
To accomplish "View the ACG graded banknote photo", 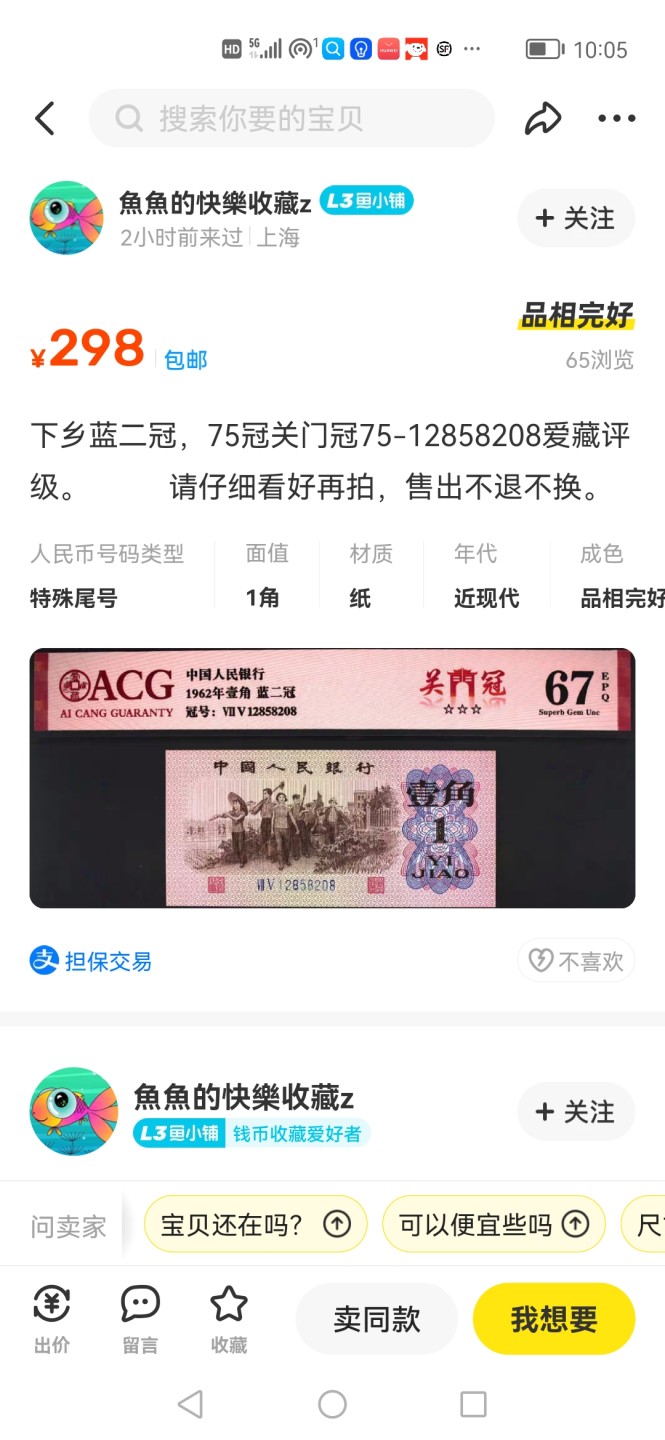I will tap(332, 778).
